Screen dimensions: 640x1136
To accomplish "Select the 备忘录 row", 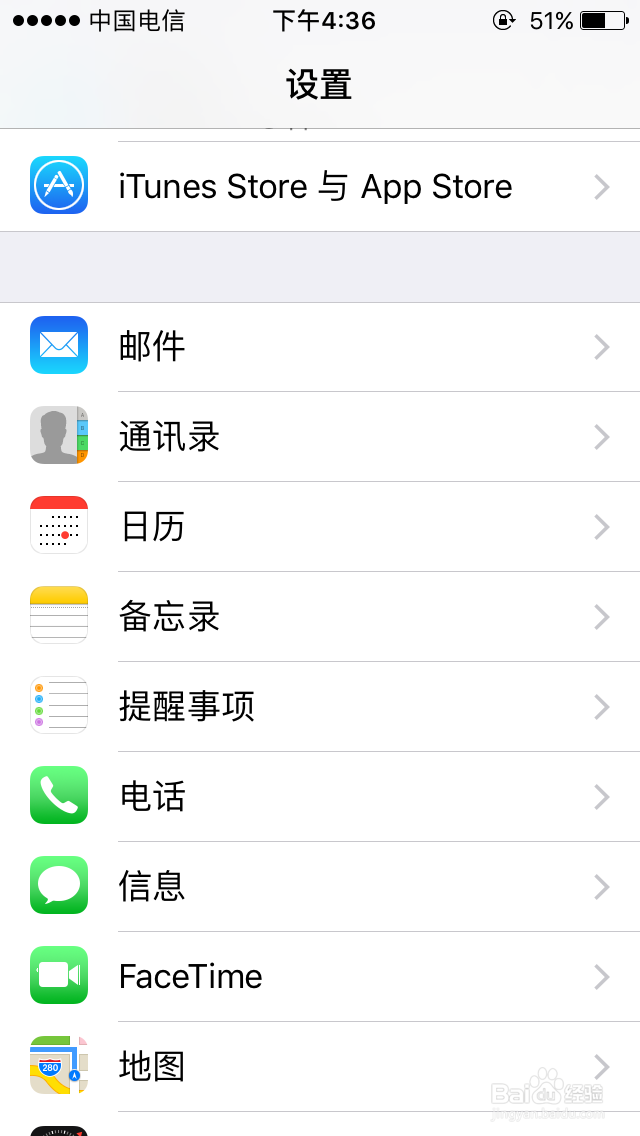I will 320,617.
